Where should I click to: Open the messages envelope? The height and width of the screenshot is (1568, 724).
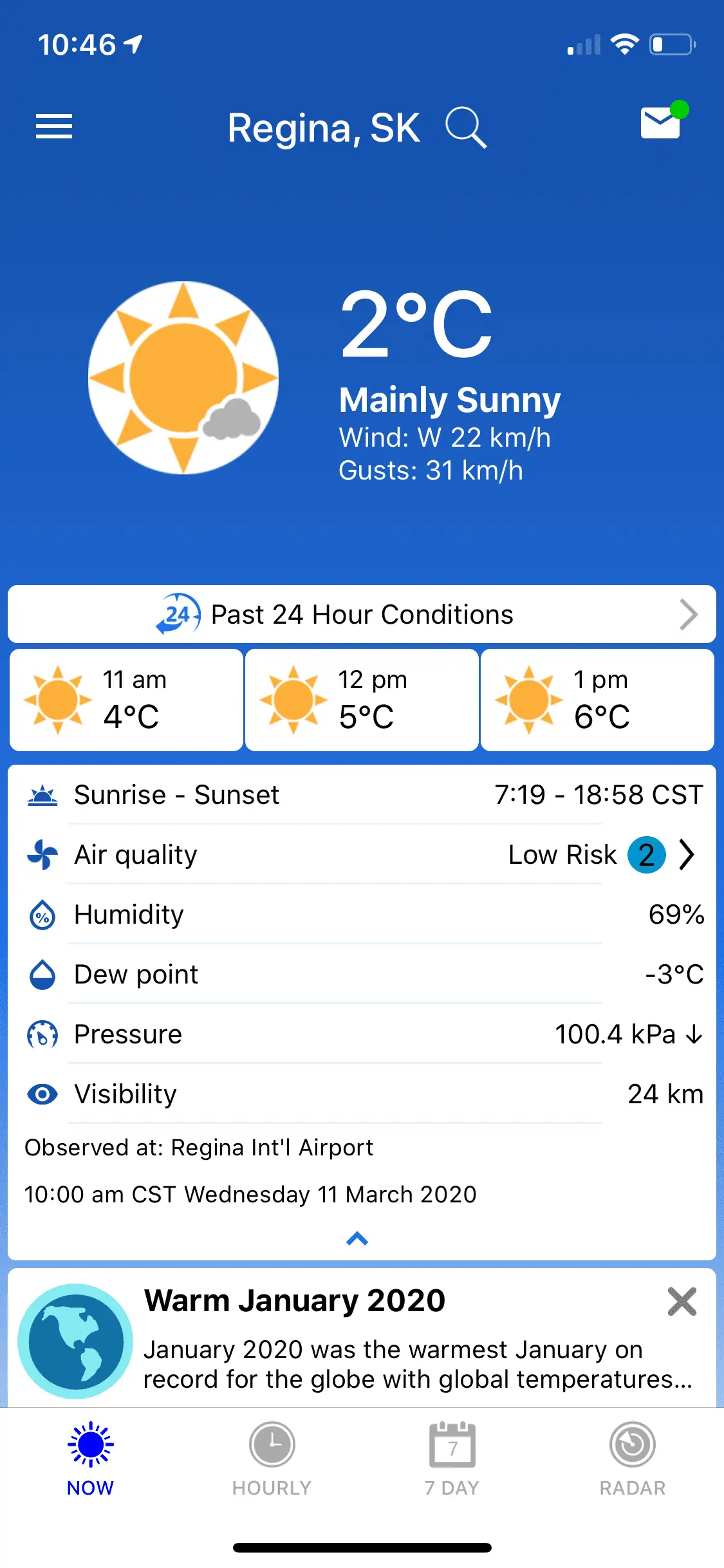tap(661, 122)
